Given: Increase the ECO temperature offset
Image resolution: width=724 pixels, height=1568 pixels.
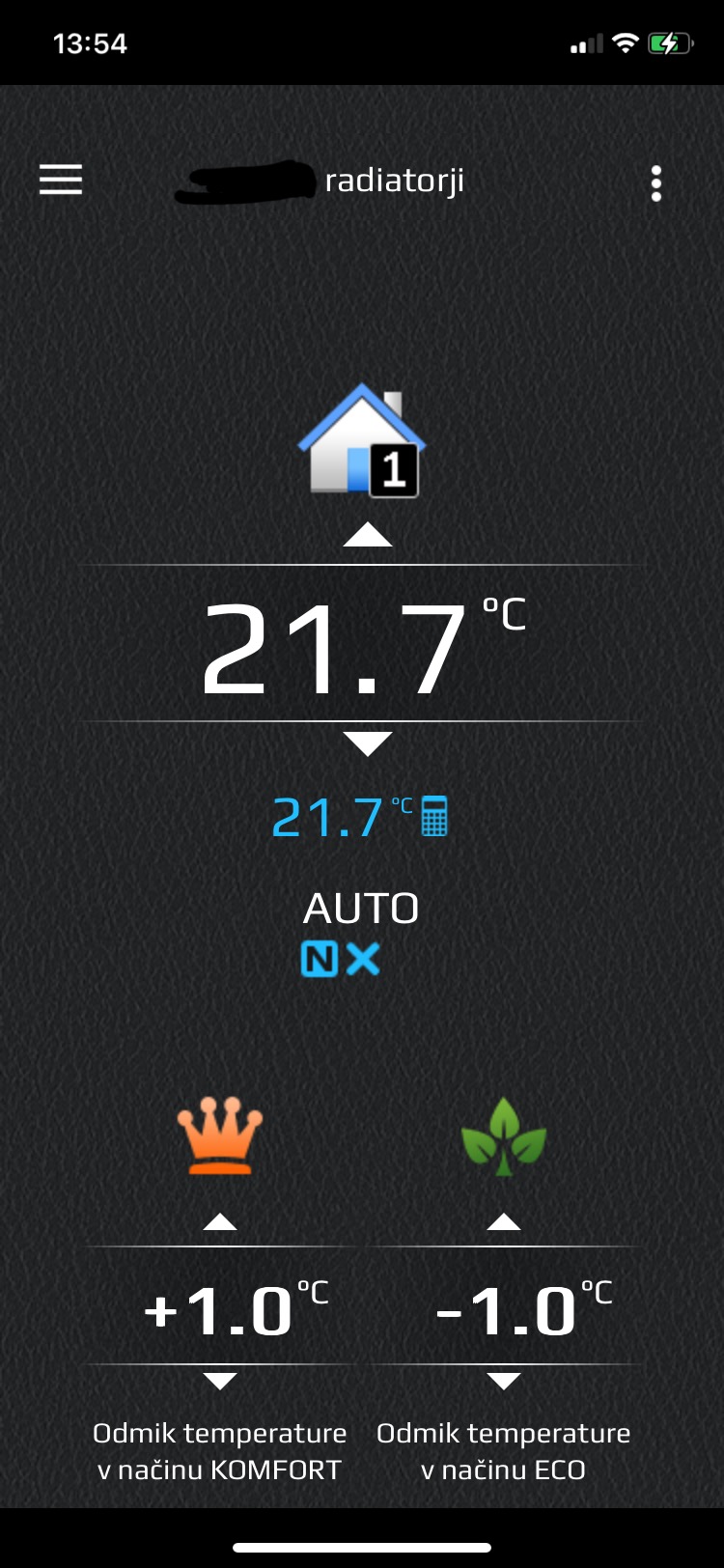Looking at the screenshot, I should 504,1222.
